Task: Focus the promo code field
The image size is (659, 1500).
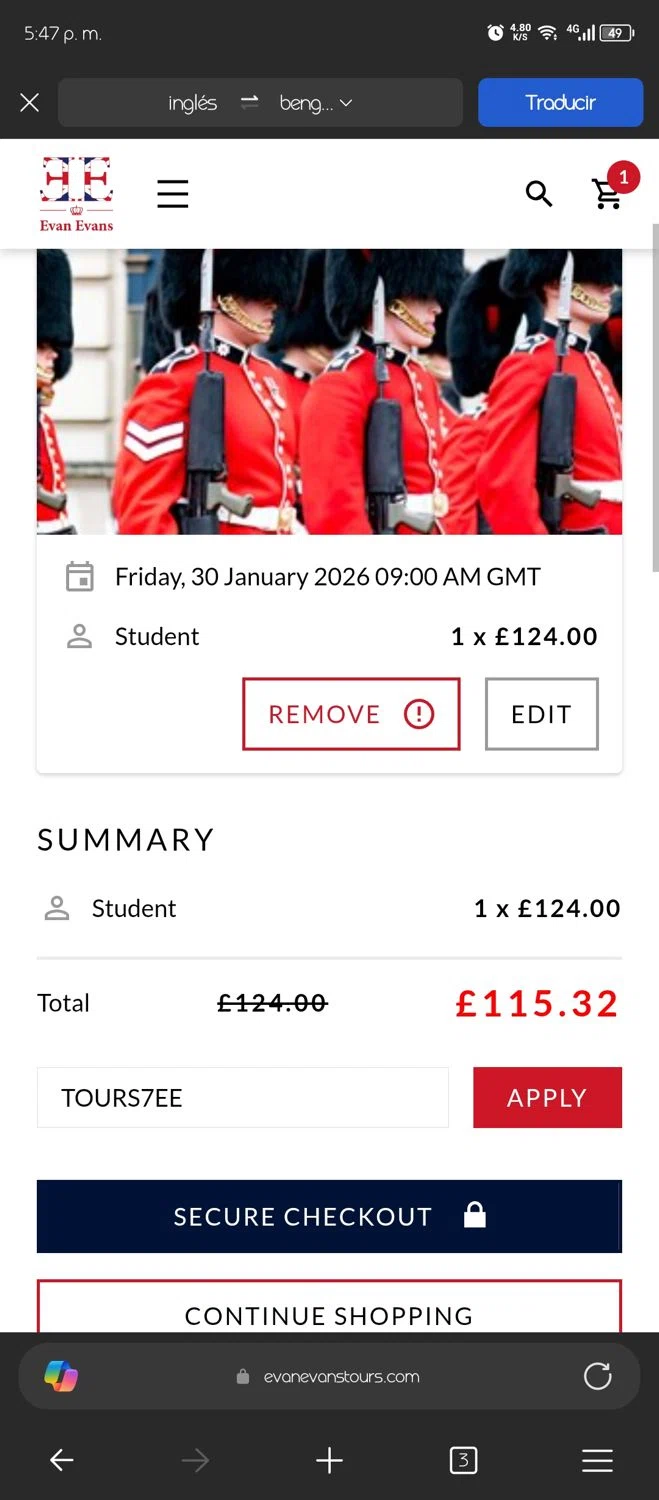Action: point(242,1097)
